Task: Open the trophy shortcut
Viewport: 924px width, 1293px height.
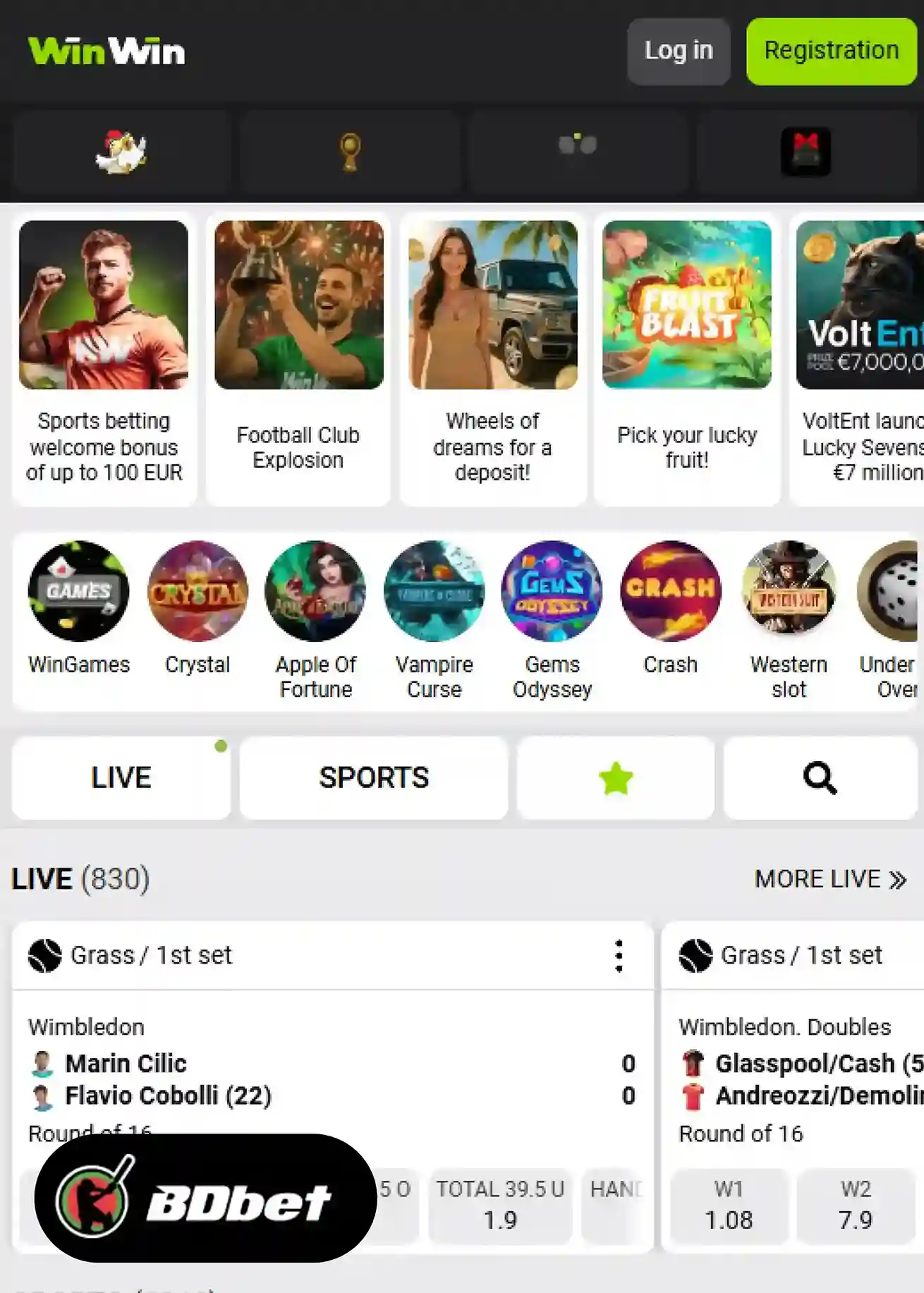Action: pyautogui.click(x=350, y=152)
